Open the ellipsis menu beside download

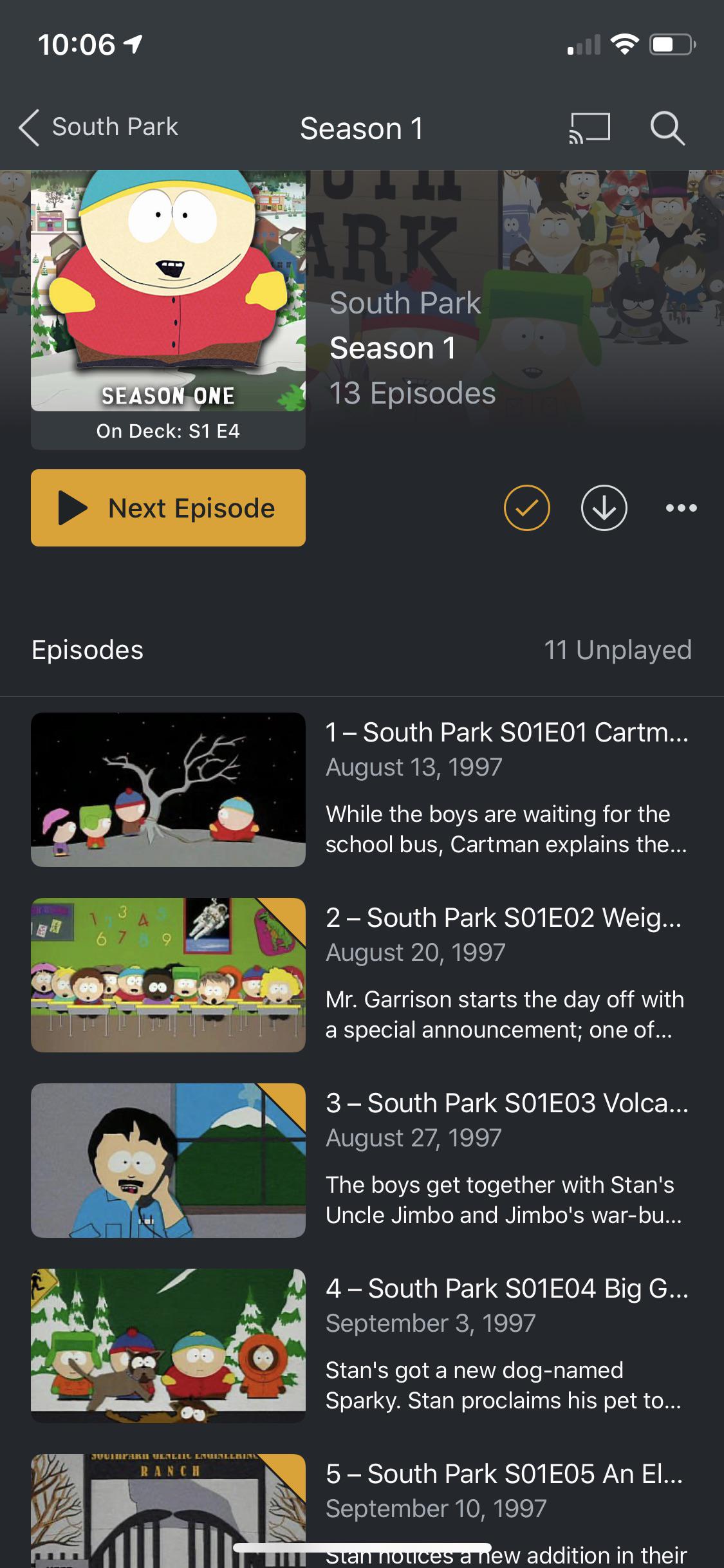coord(682,508)
